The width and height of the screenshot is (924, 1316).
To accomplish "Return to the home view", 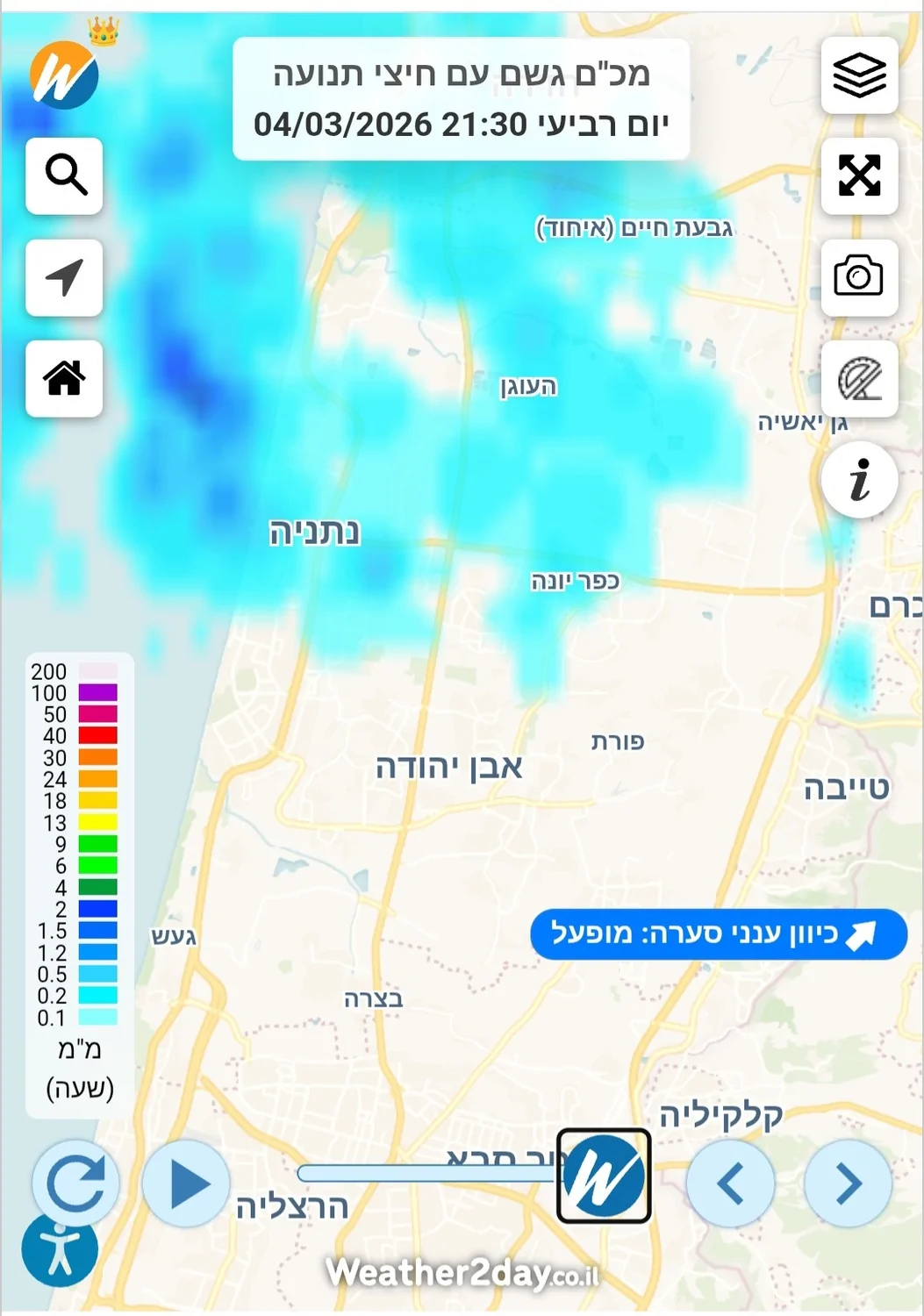I will tap(65, 378).
